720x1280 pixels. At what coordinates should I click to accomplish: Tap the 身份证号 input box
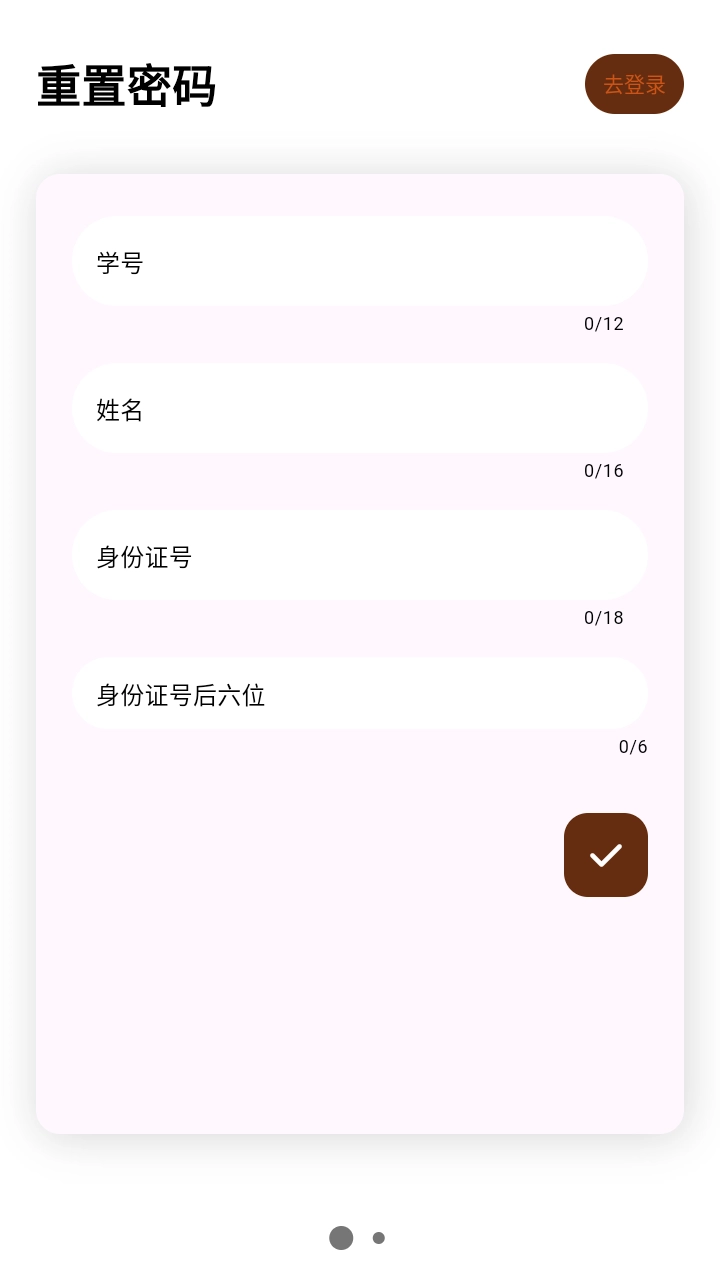tap(359, 555)
